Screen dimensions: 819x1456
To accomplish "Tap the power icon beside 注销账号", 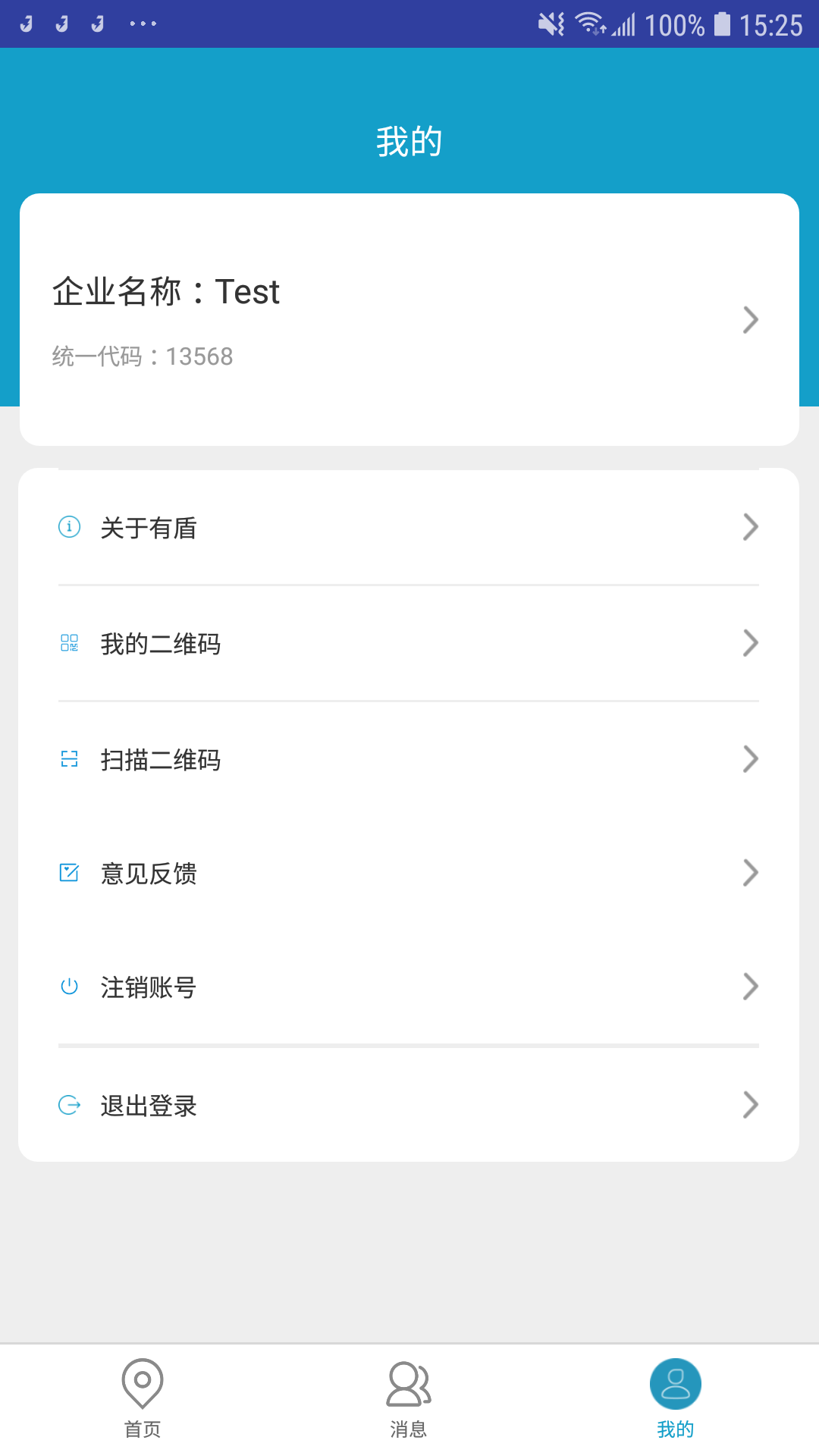I will 70,987.
